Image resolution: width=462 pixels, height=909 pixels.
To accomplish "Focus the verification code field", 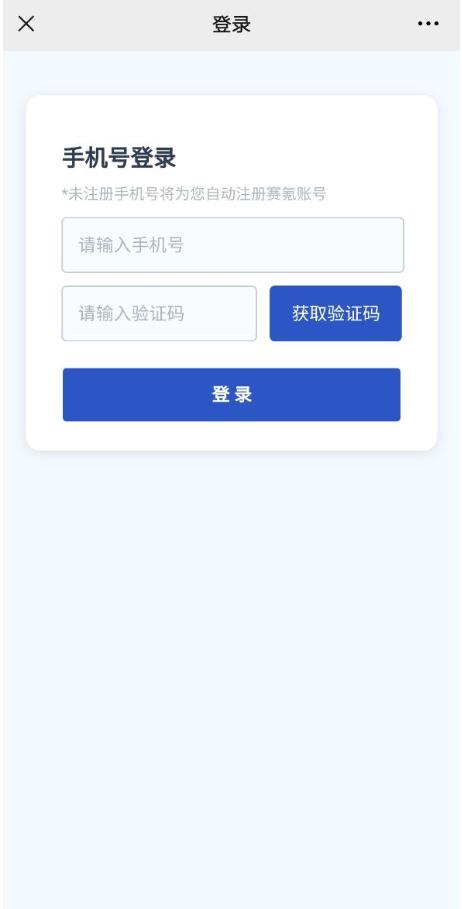I will click(x=159, y=313).
